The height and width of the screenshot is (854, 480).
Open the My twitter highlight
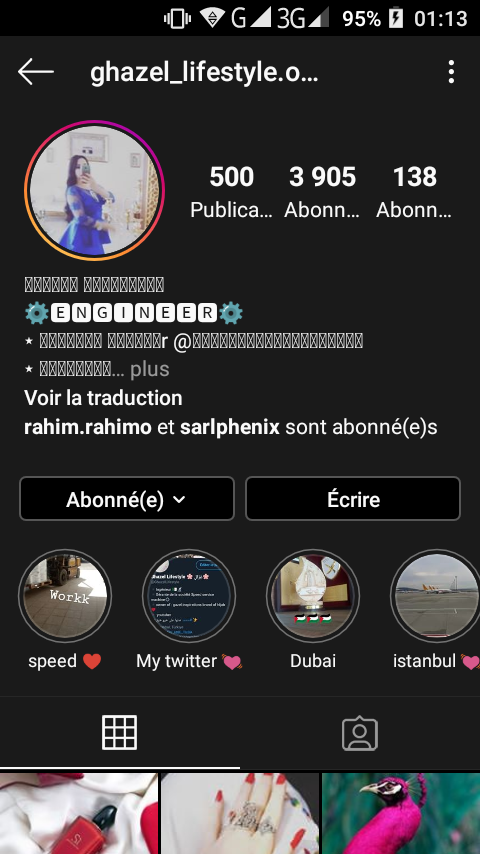pyautogui.click(x=189, y=596)
